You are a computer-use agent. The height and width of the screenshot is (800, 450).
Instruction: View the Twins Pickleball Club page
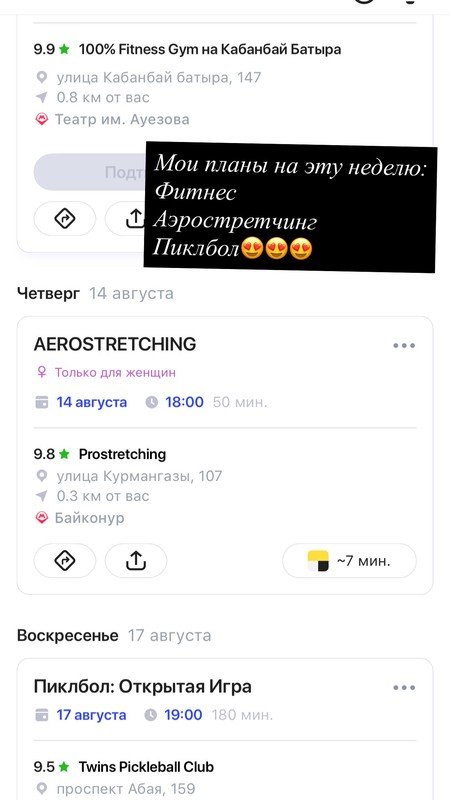(x=146, y=767)
